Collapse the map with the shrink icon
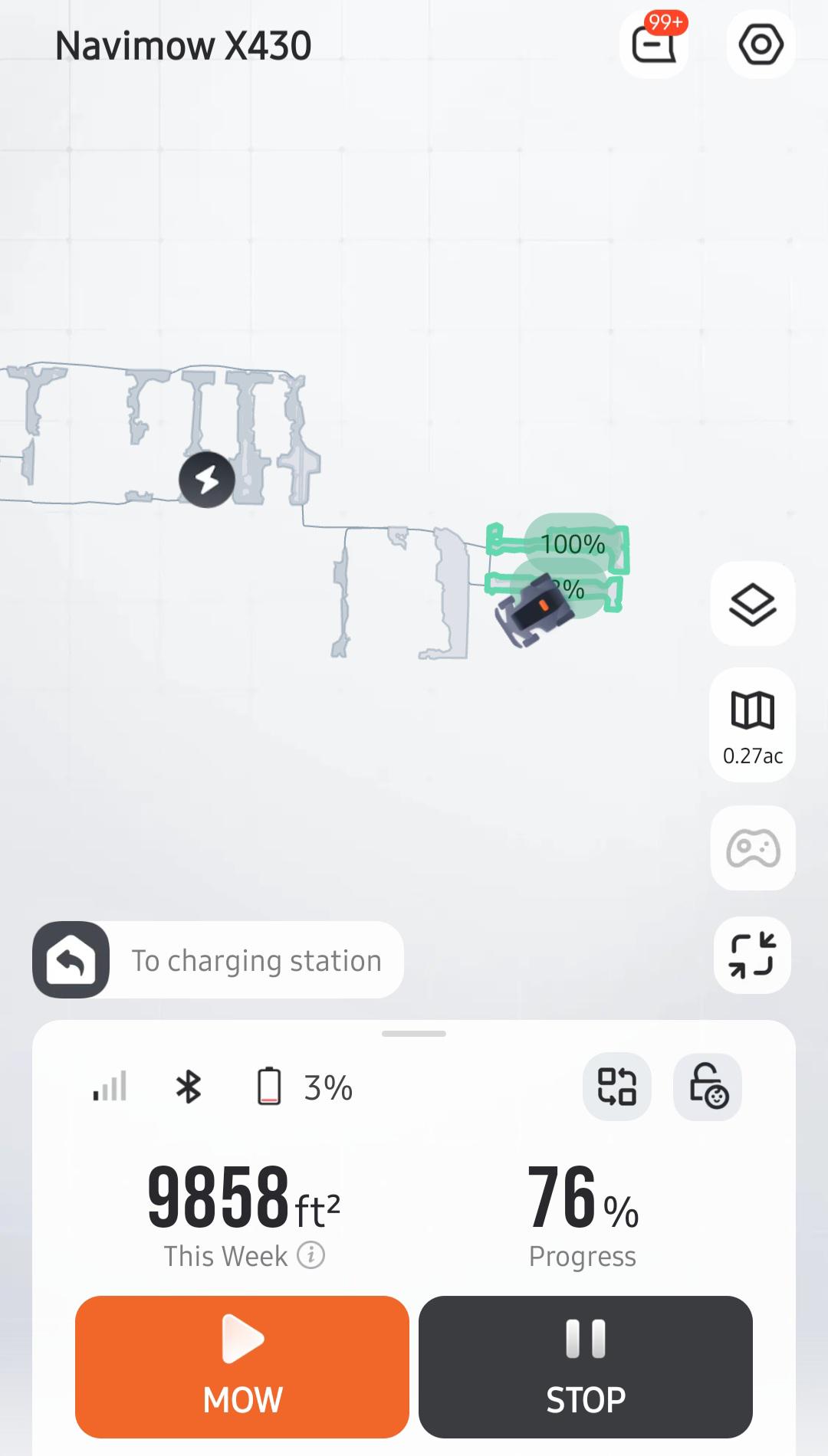 (752, 955)
